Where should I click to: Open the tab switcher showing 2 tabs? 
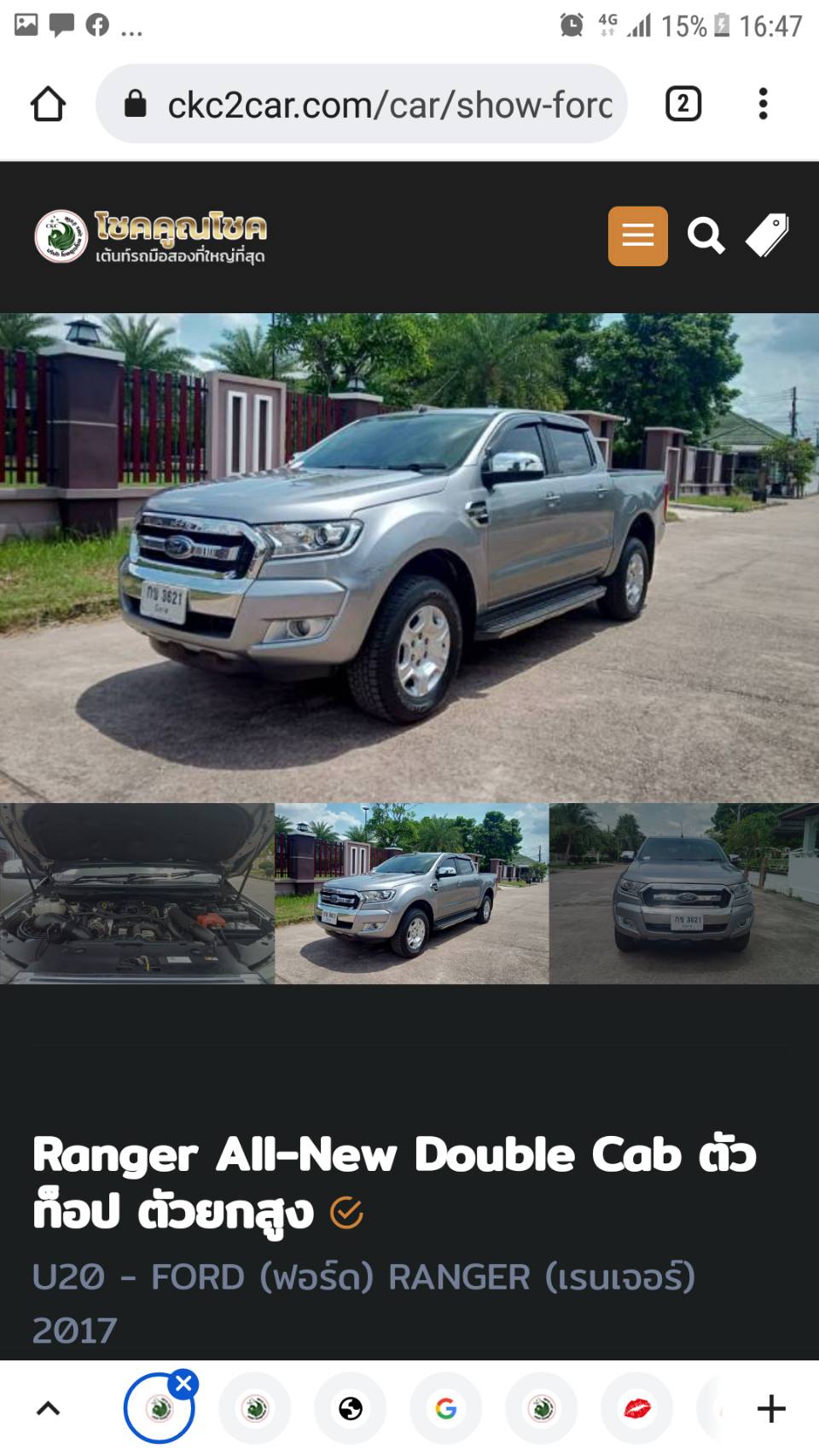(682, 104)
